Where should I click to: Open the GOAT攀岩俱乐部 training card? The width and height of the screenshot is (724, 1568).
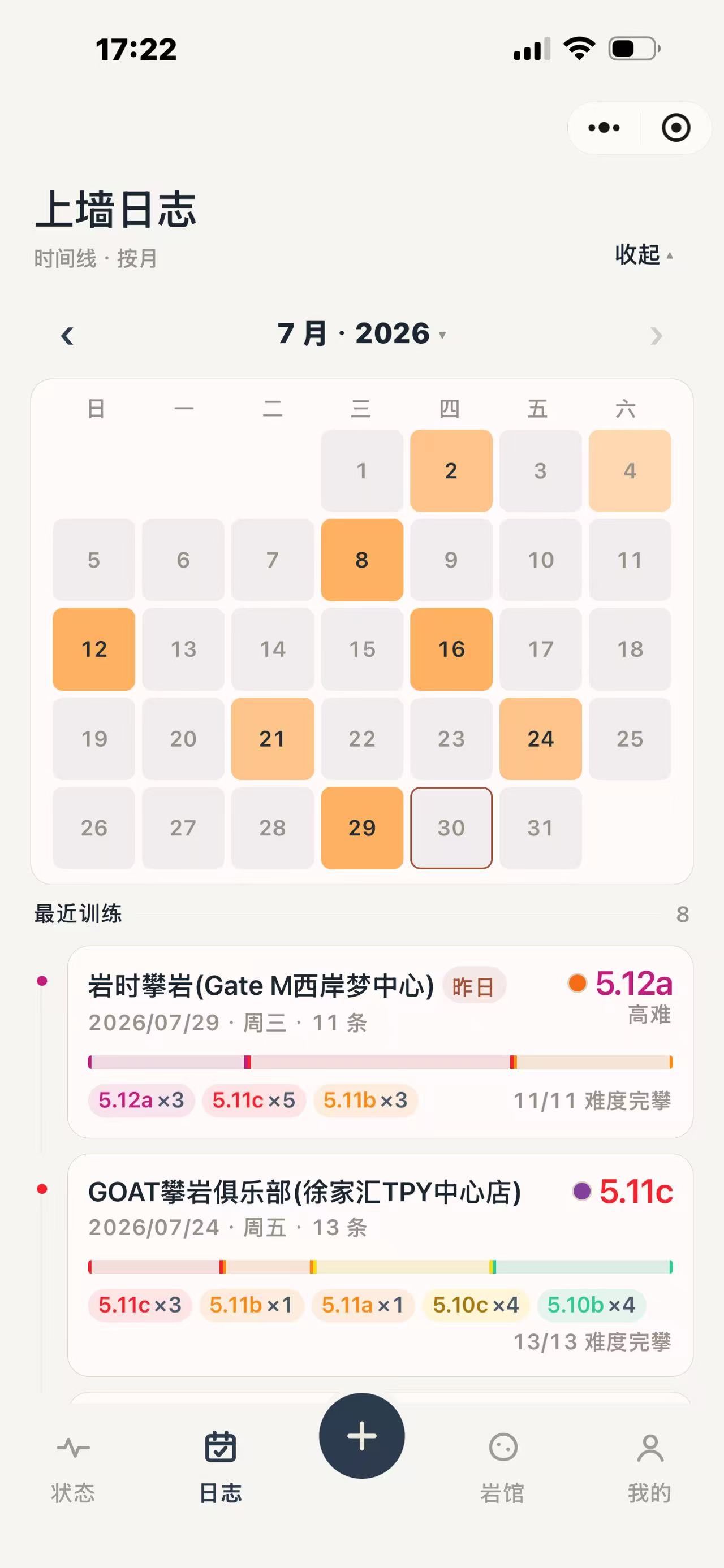pyautogui.click(x=380, y=1265)
